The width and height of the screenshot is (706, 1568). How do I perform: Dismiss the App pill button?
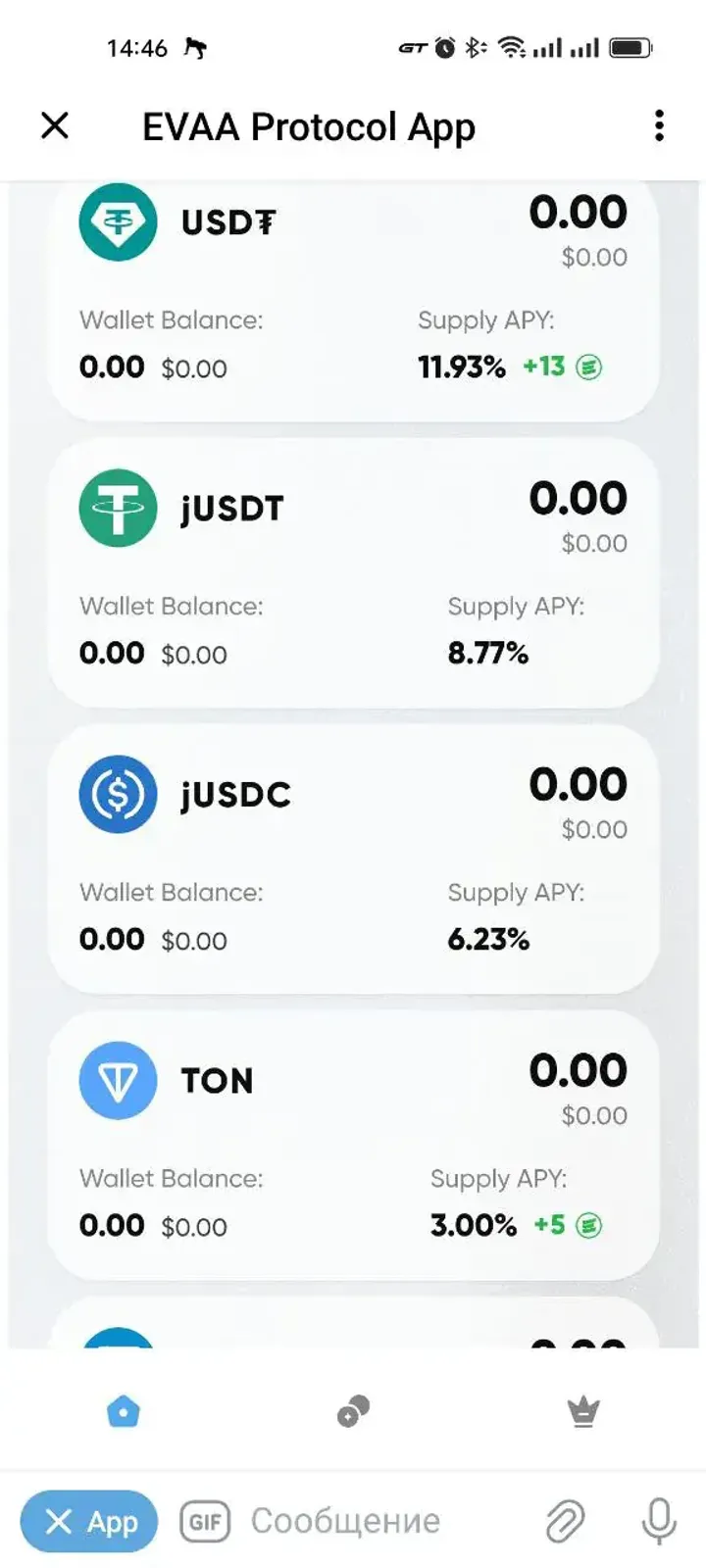click(88, 1521)
